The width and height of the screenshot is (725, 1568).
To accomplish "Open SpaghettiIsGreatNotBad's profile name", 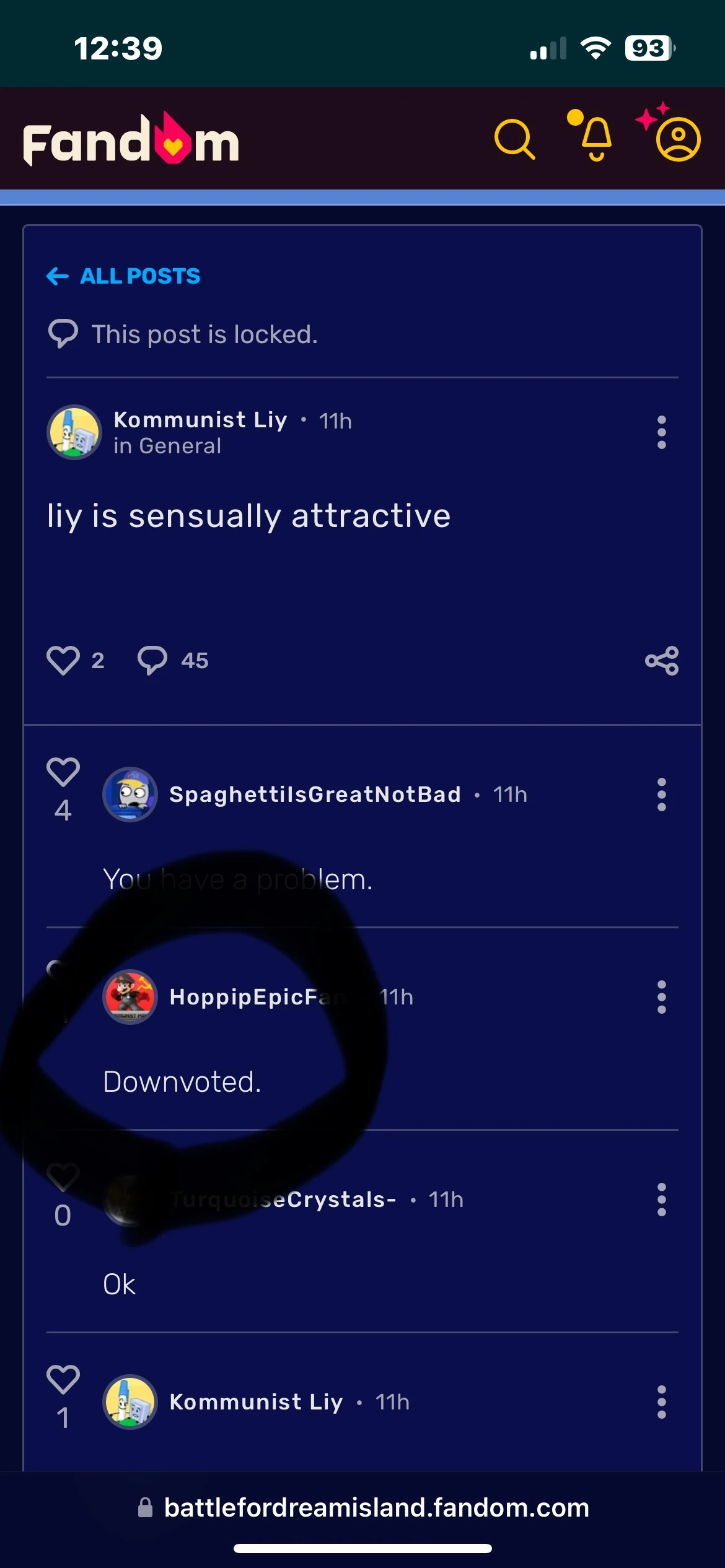I will (315, 795).
